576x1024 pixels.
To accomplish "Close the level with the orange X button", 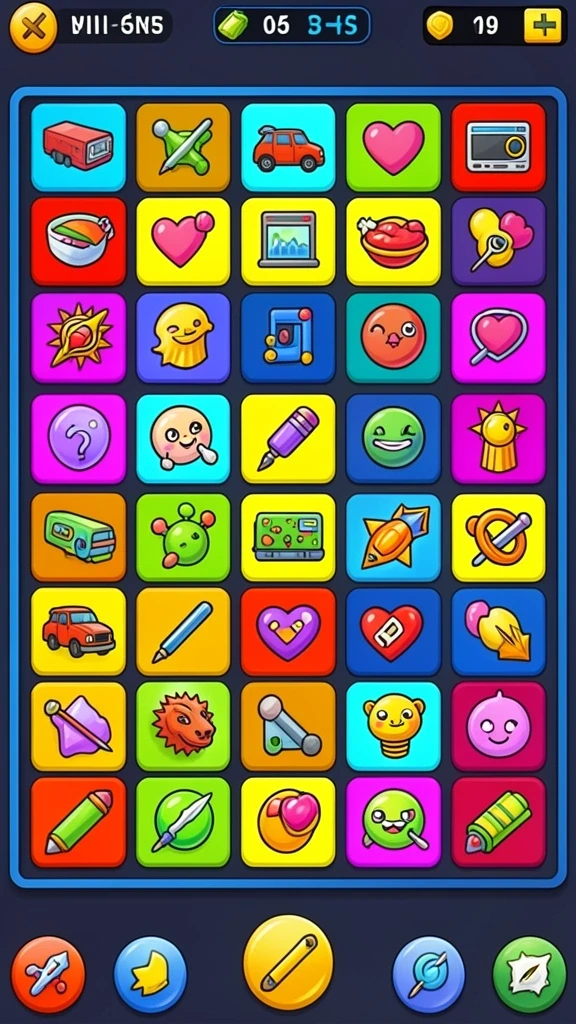I will [33, 27].
